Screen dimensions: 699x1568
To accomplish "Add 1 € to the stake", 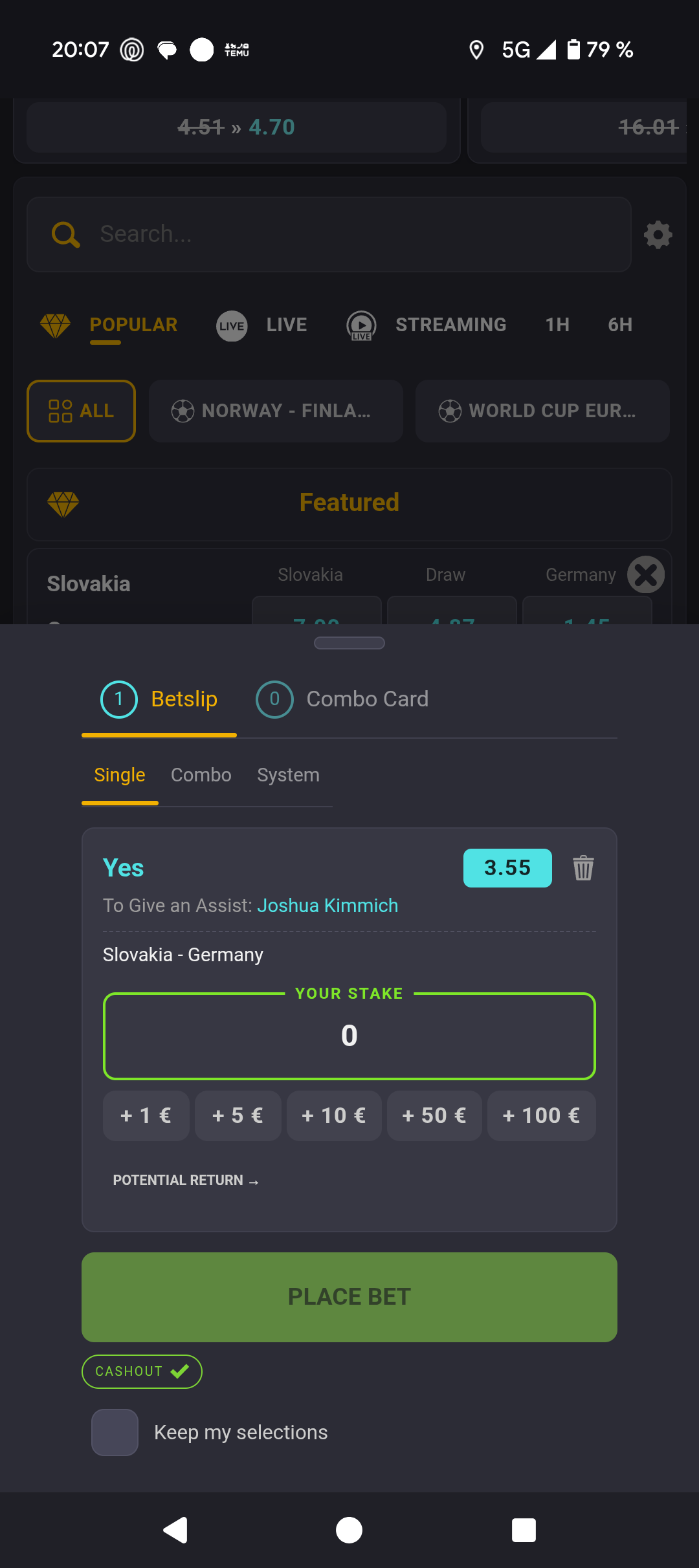I will point(146,1115).
